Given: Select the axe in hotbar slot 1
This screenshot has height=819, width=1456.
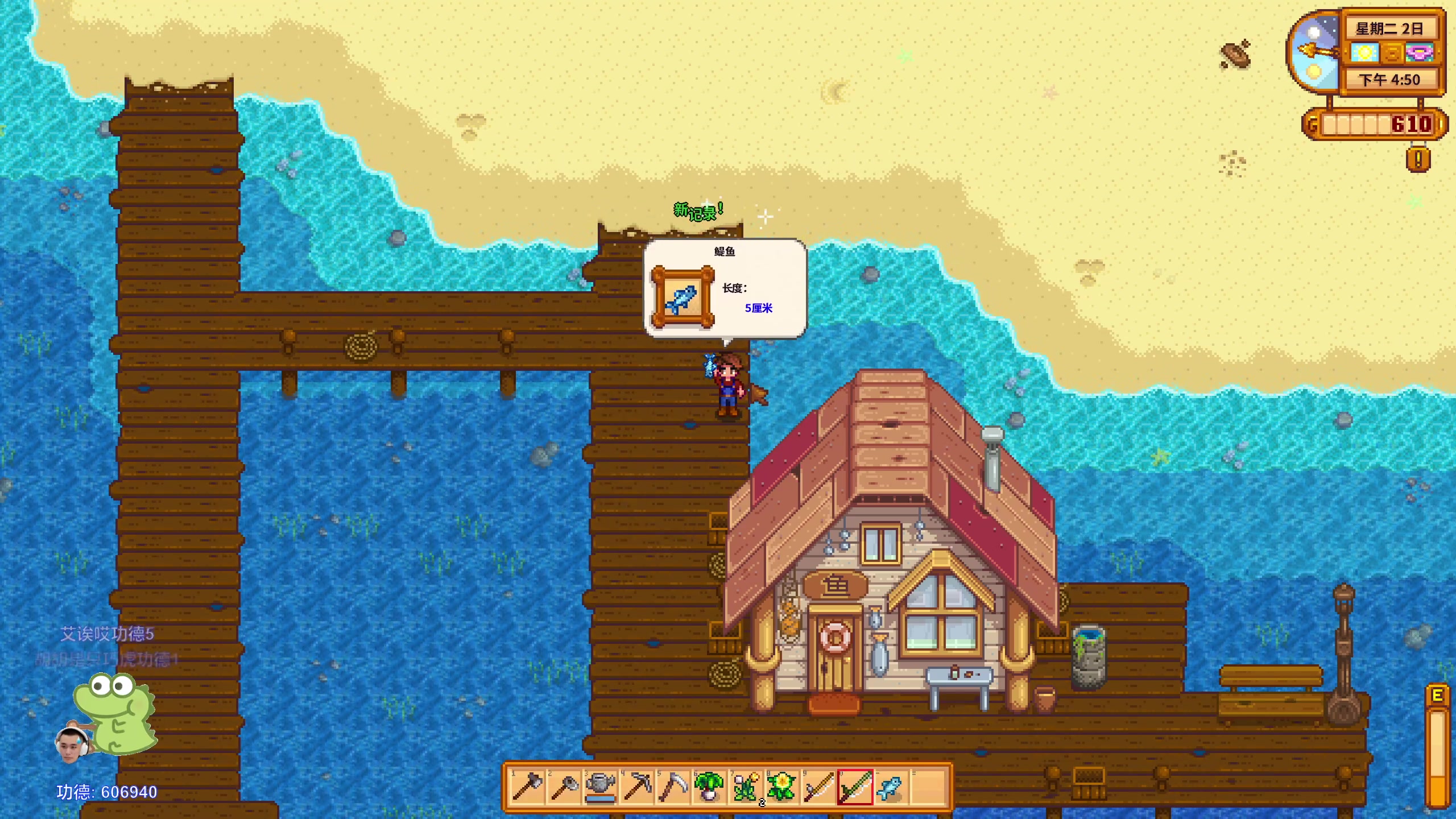Looking at the screenshot, I should click(x=527, y=787).
